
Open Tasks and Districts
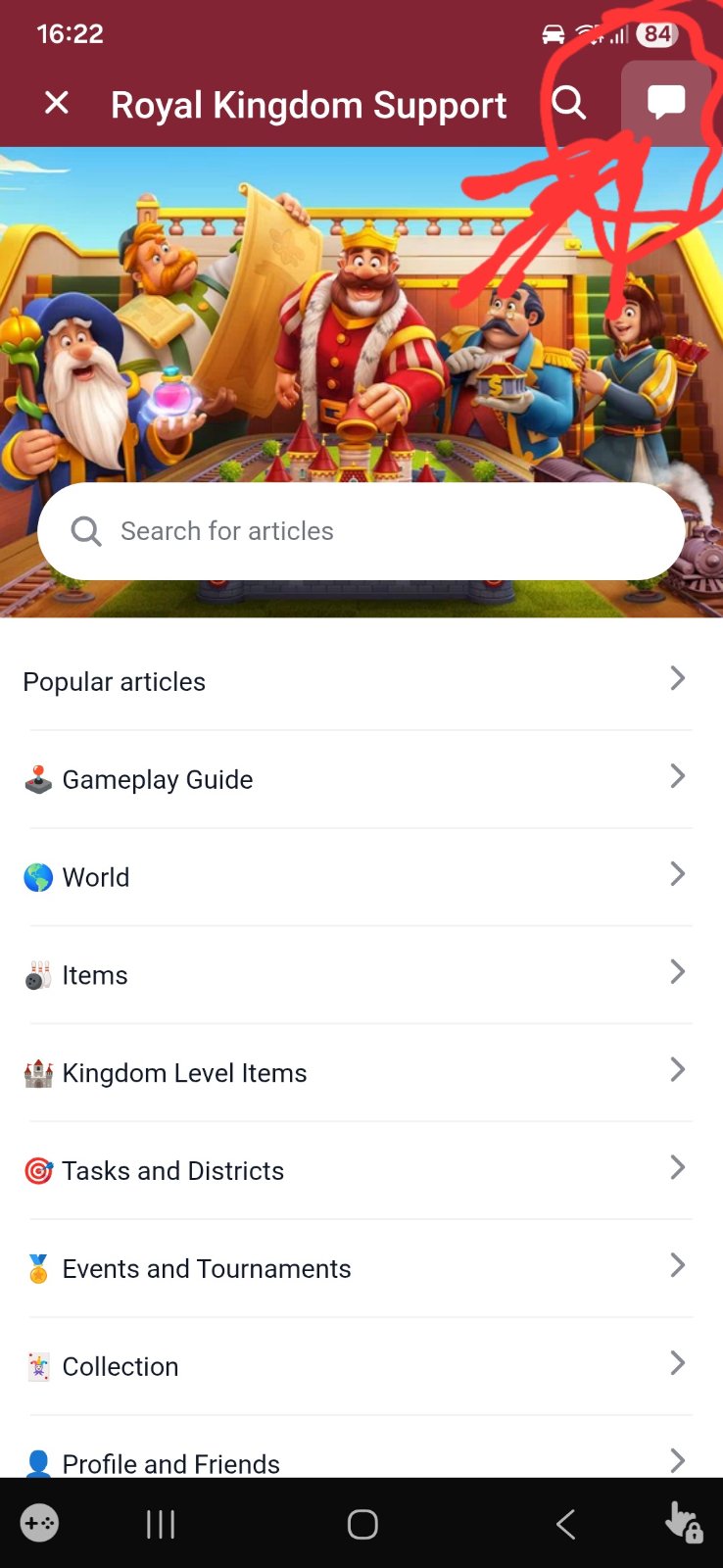click(355, 1171)
